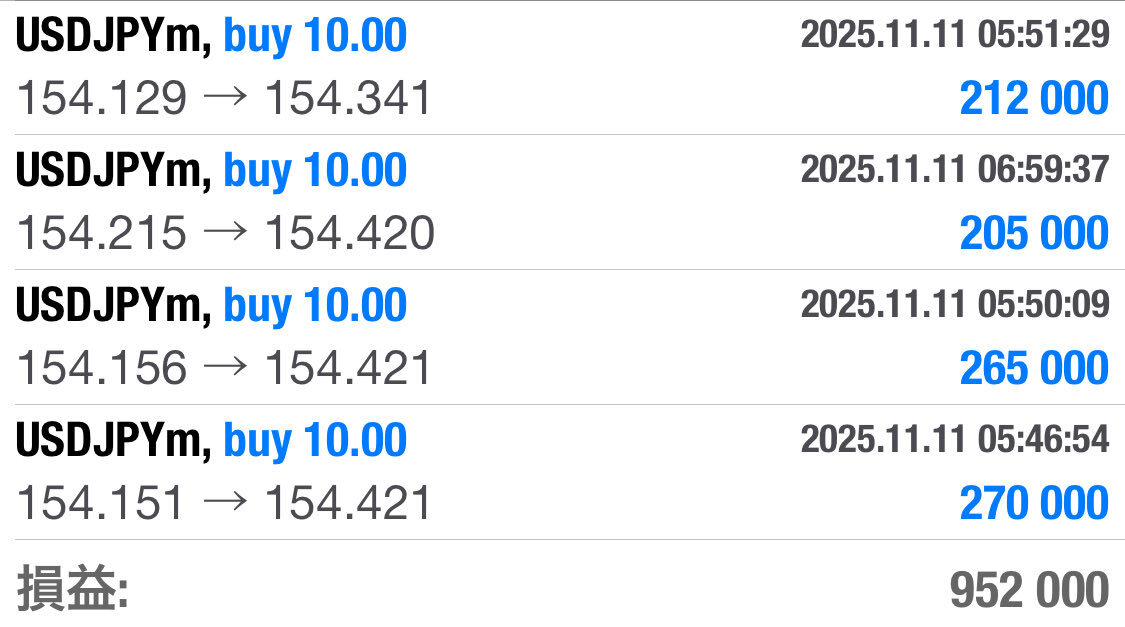Select the trade from 154.156 to 154.421

pos(562,337)
